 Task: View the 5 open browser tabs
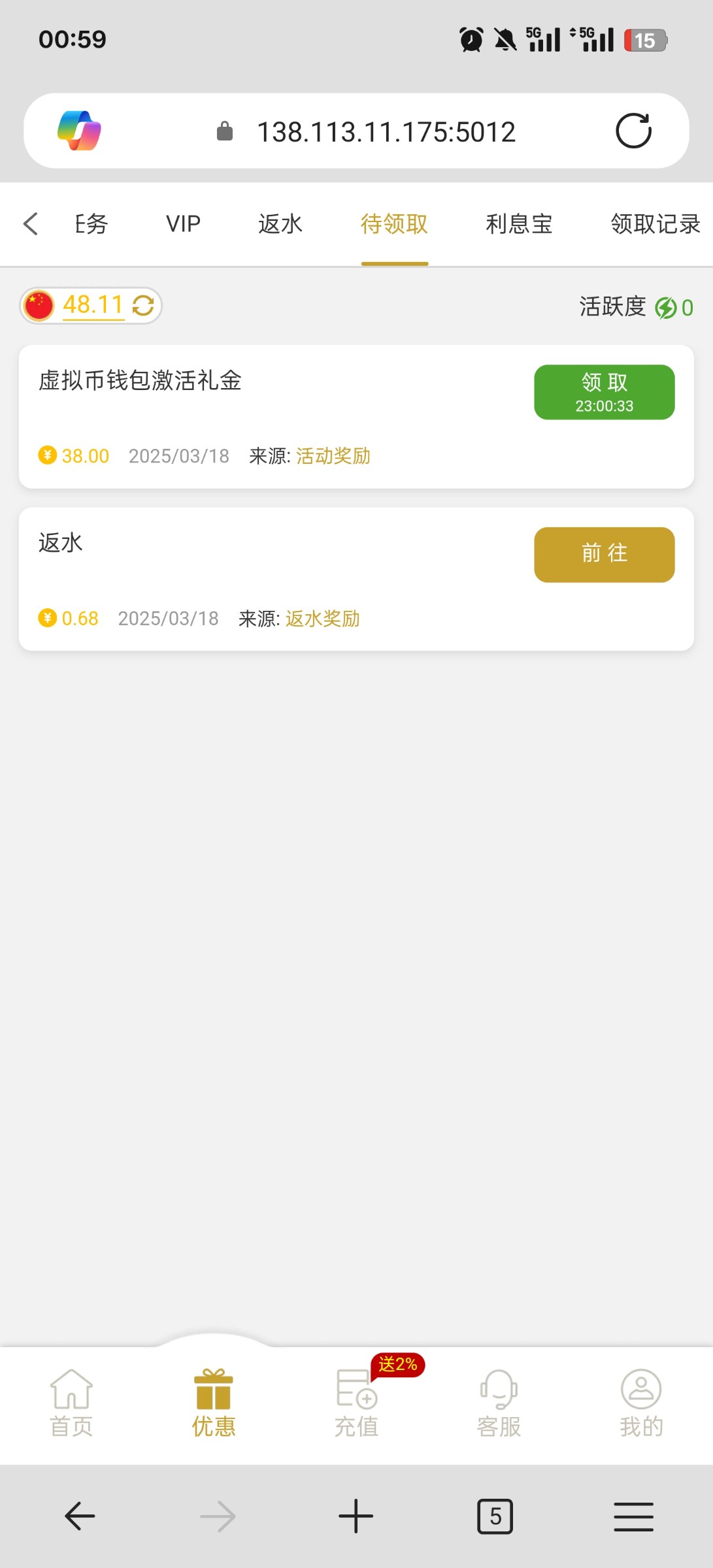[x=495, y=1516]
